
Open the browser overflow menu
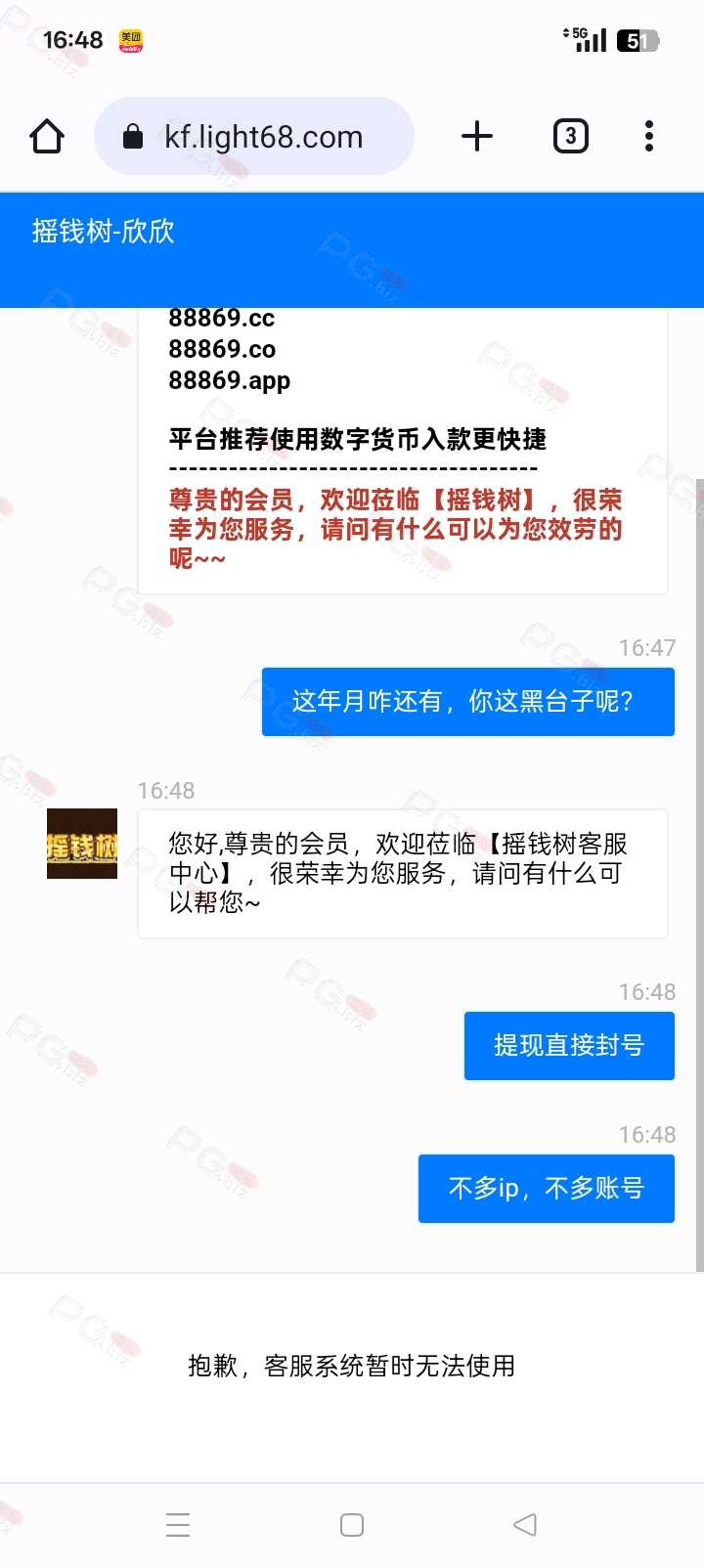(x=649, y=136)
